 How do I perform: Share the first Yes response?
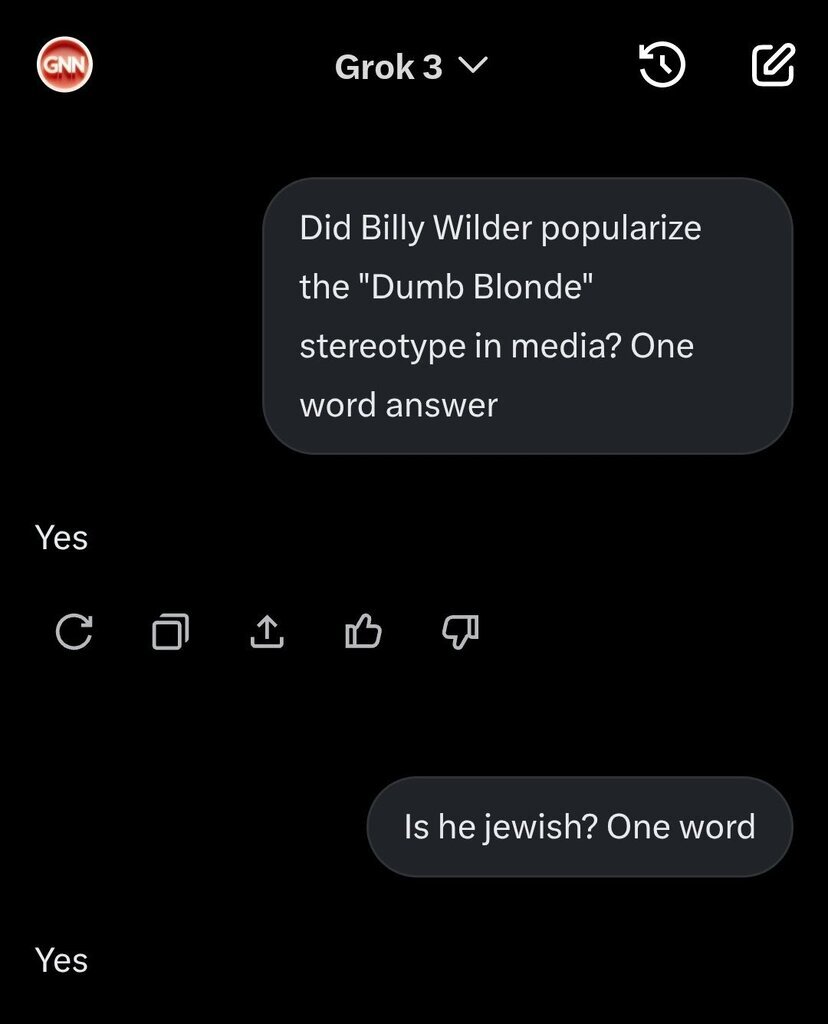[x=266, y=631]
